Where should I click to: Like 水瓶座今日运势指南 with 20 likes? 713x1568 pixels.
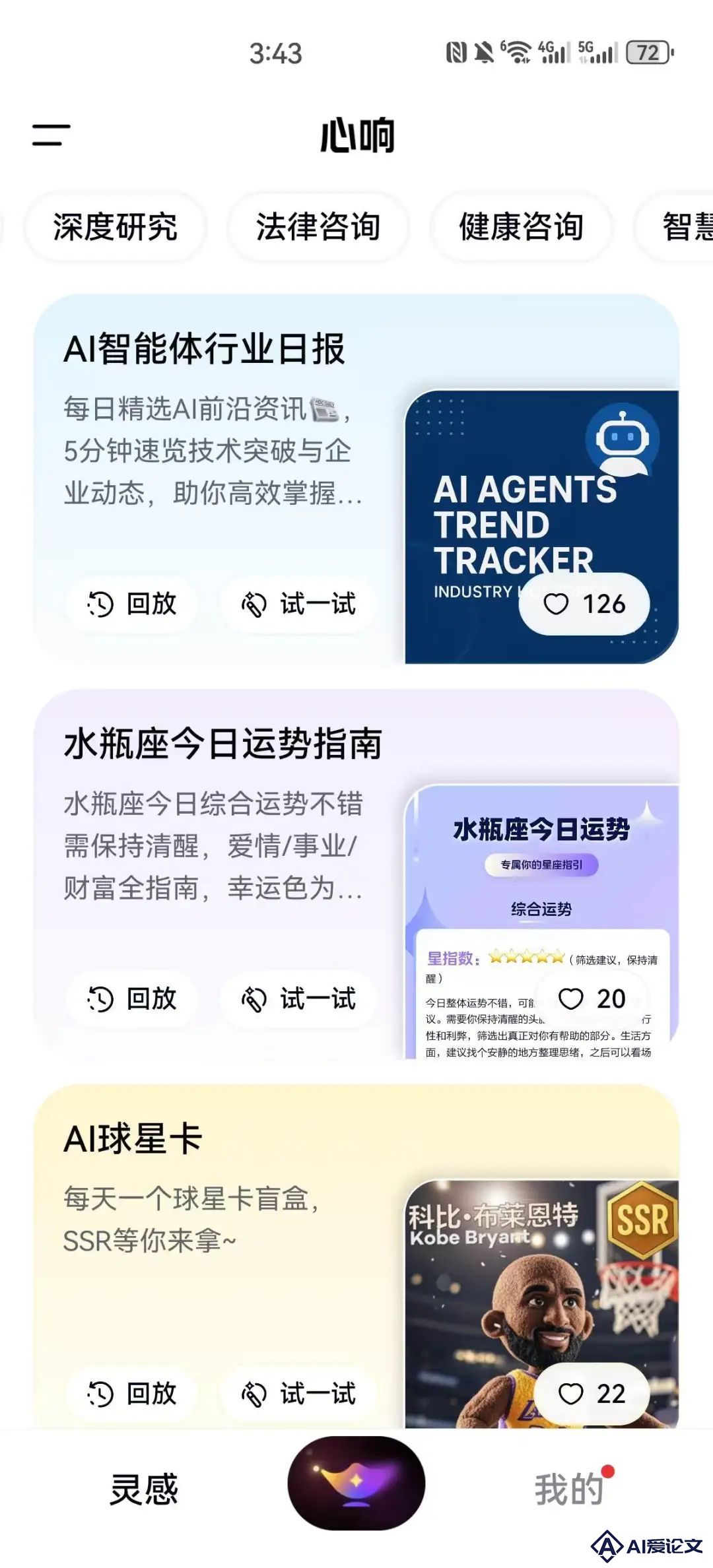click(x=592, y=999)
